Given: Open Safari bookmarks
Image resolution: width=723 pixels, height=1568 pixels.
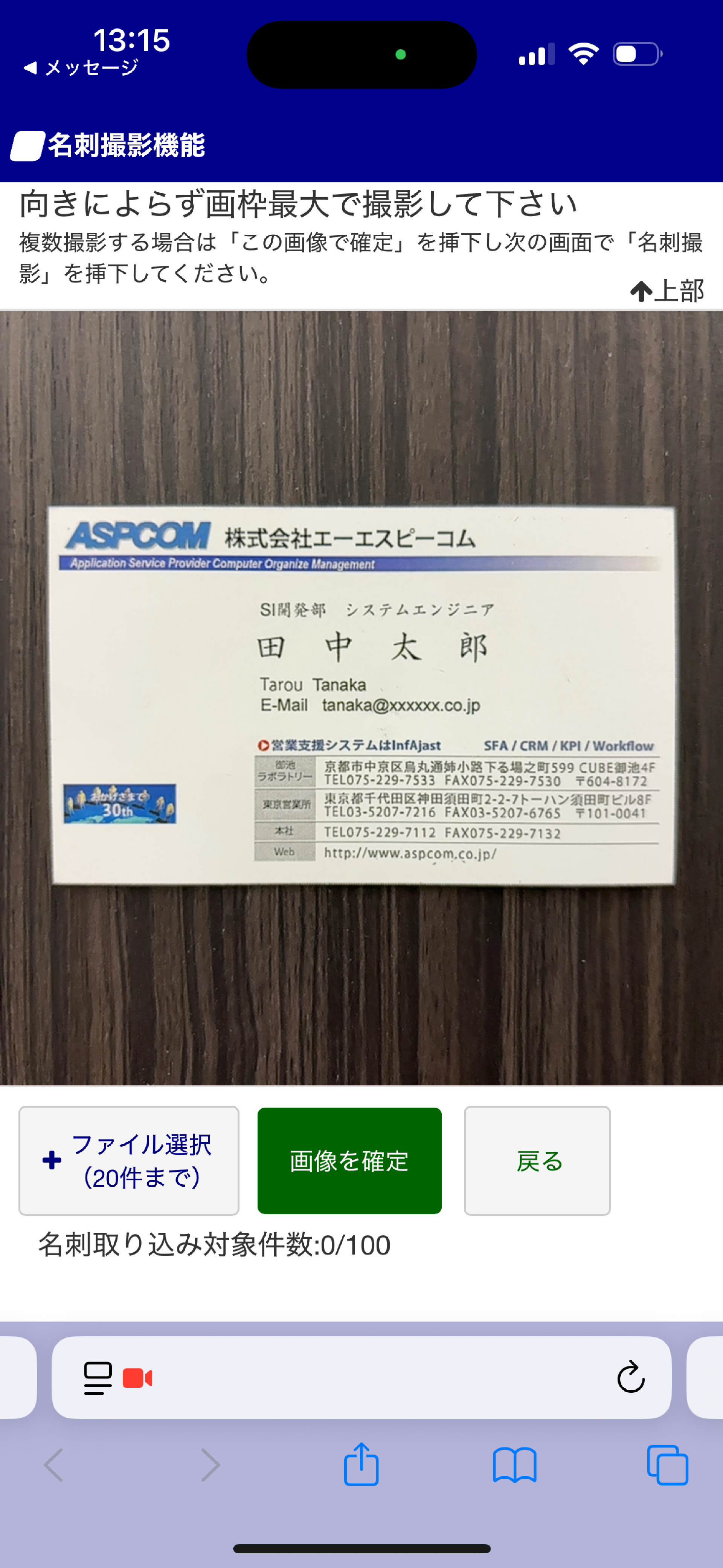Looking at the screenshot, I should (x=514, y=1464).
